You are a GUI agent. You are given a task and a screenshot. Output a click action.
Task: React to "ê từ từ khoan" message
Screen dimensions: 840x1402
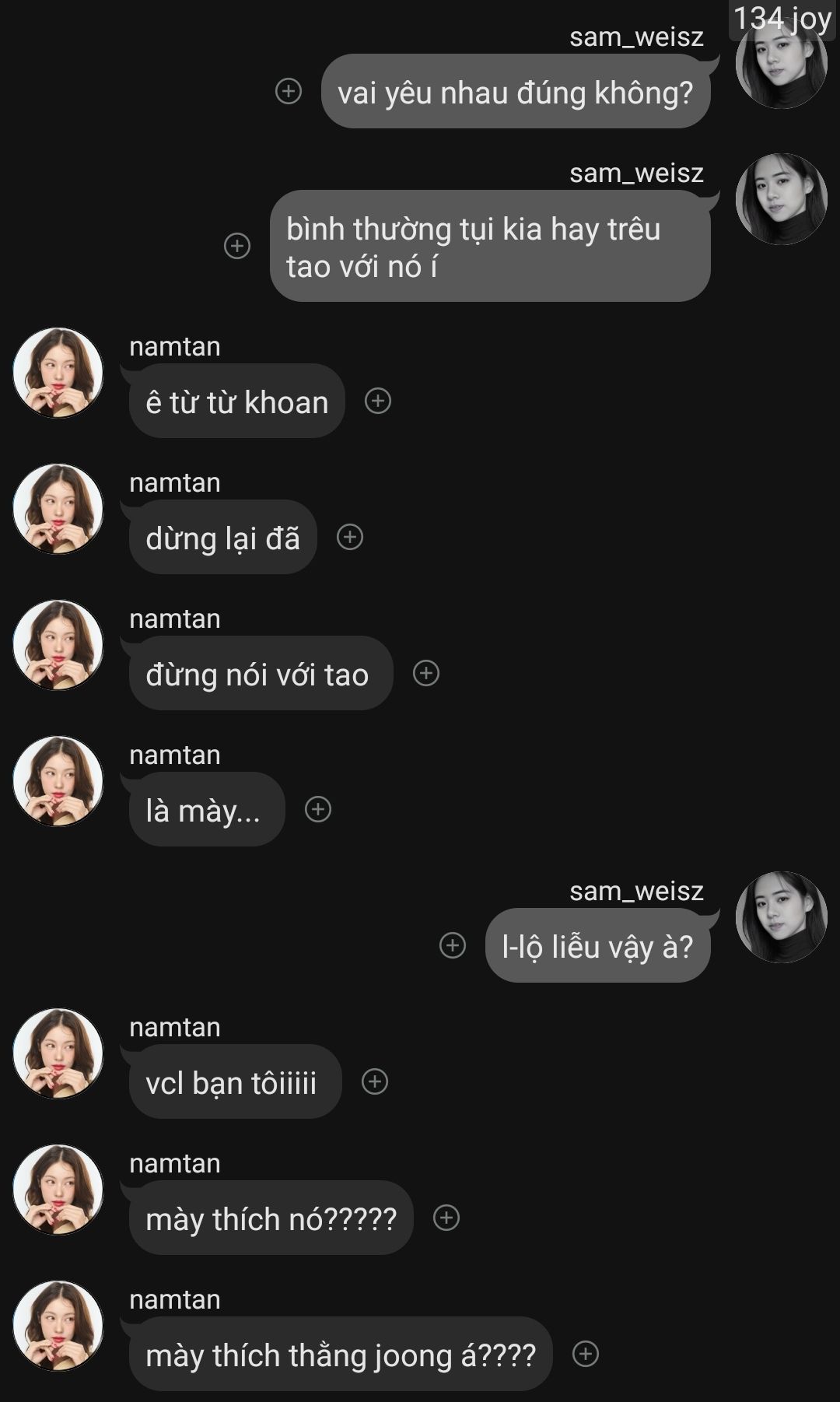(378, 401)
